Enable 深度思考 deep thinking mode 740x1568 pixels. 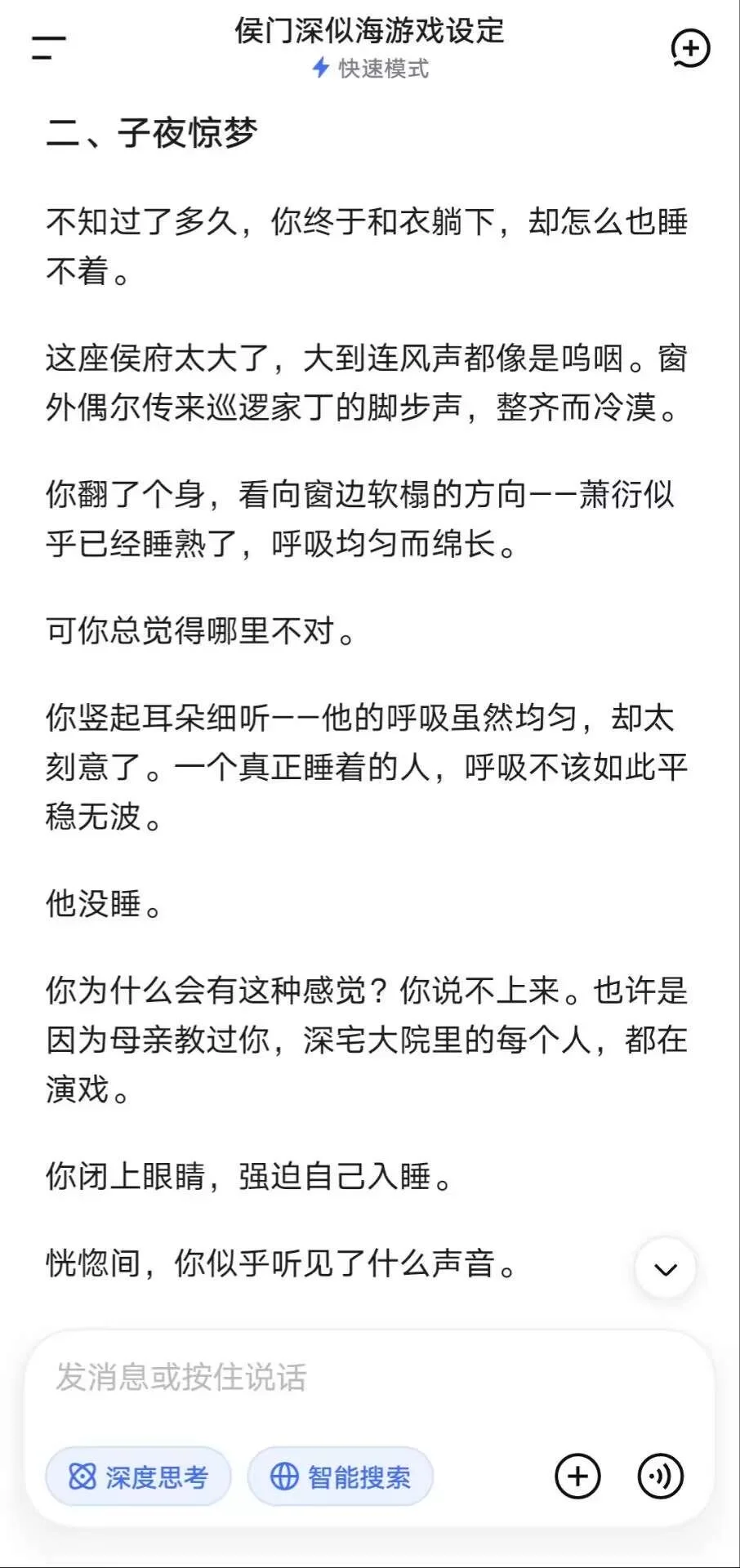pyautogui.click(x=138, y=1477)
